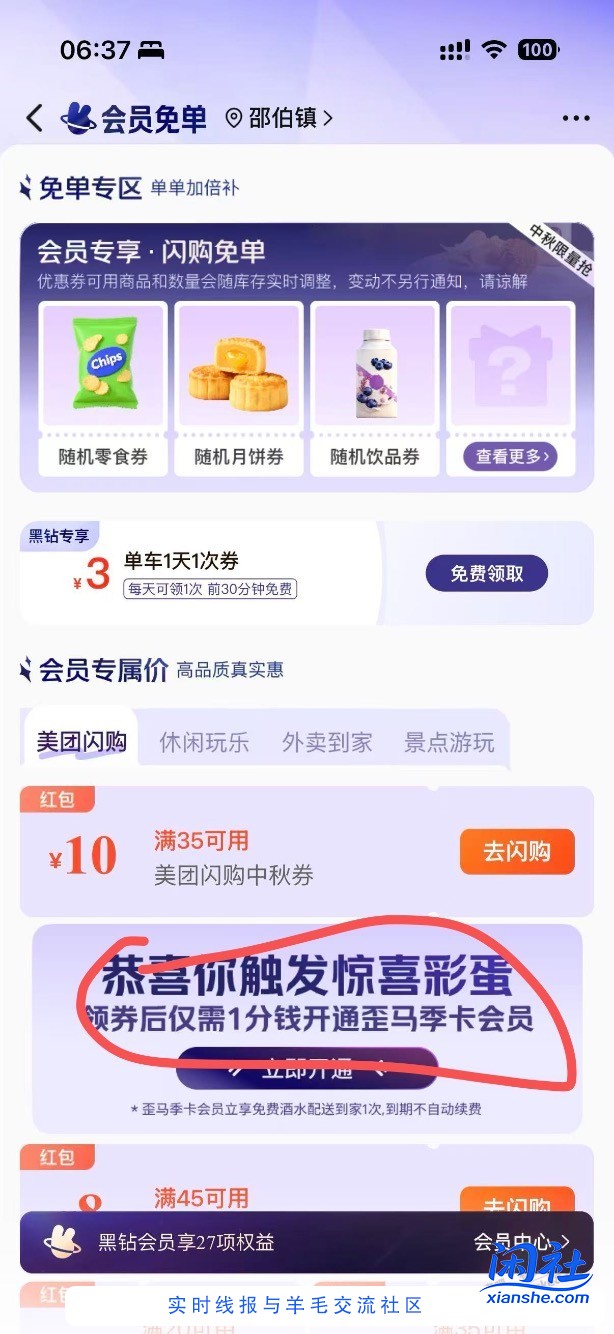
Task: Tap 查看更多 to see more coupons
Action: [x=510, y=457]
